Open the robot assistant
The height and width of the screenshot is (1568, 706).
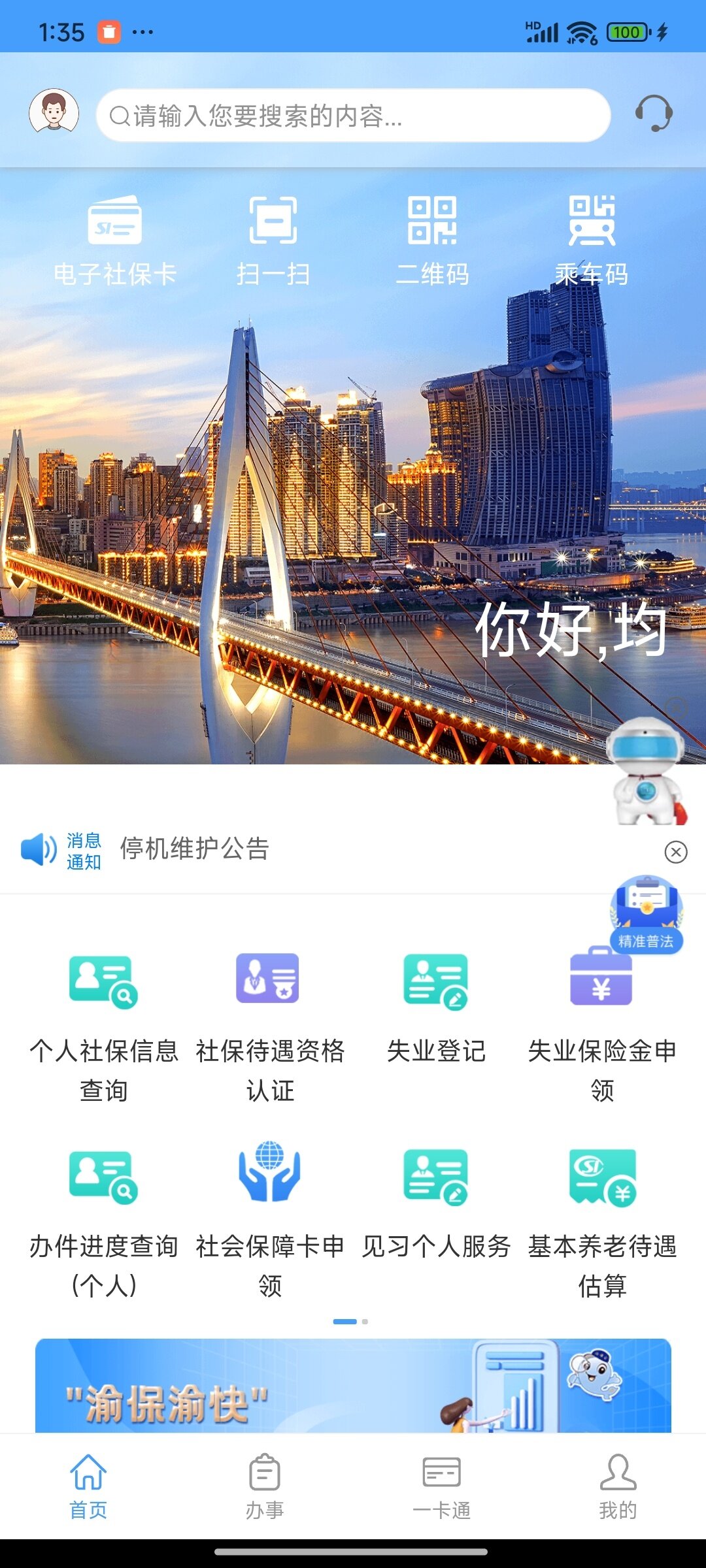click(x=646, y=771)
